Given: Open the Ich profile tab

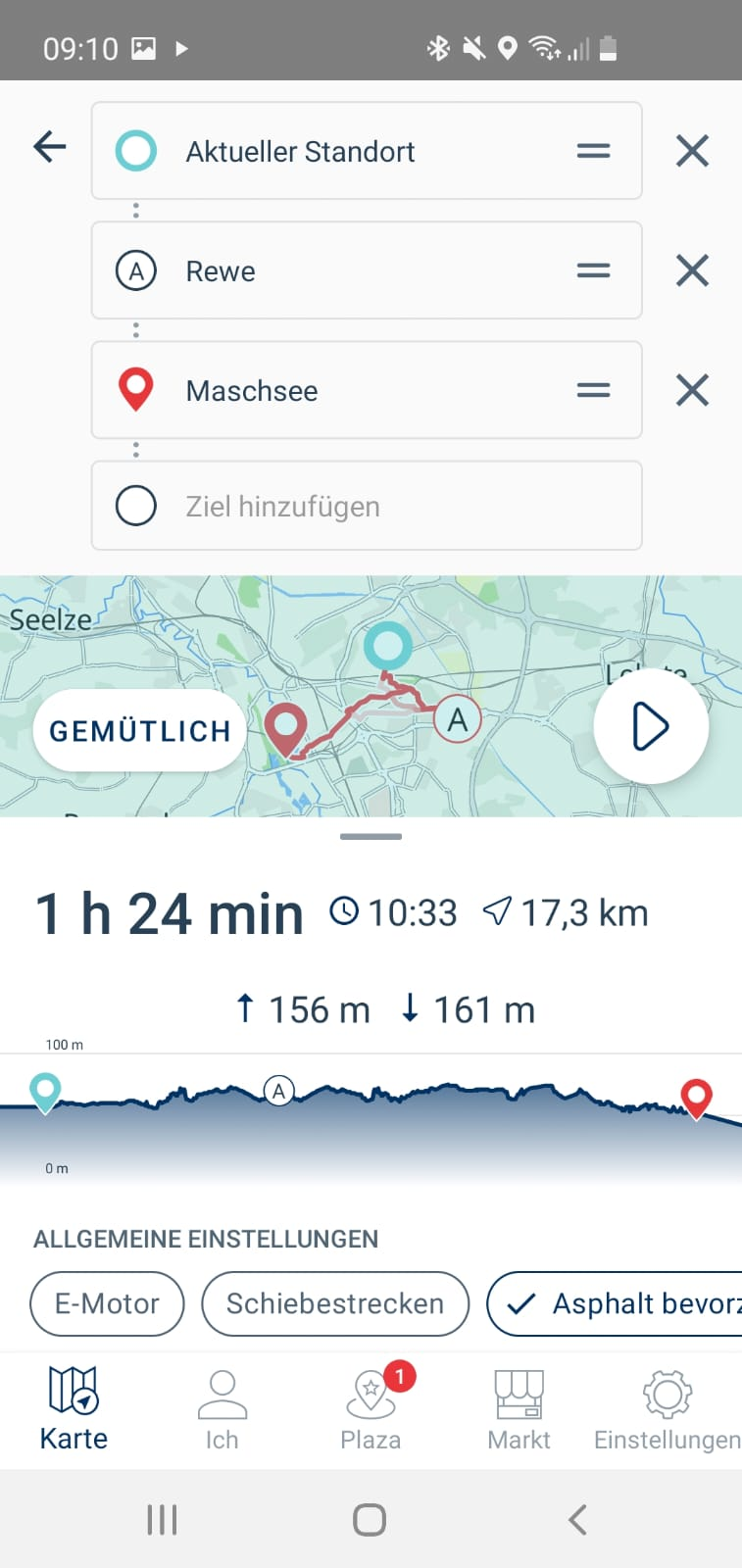Looking at the screenshot, I should (222, 1410).
